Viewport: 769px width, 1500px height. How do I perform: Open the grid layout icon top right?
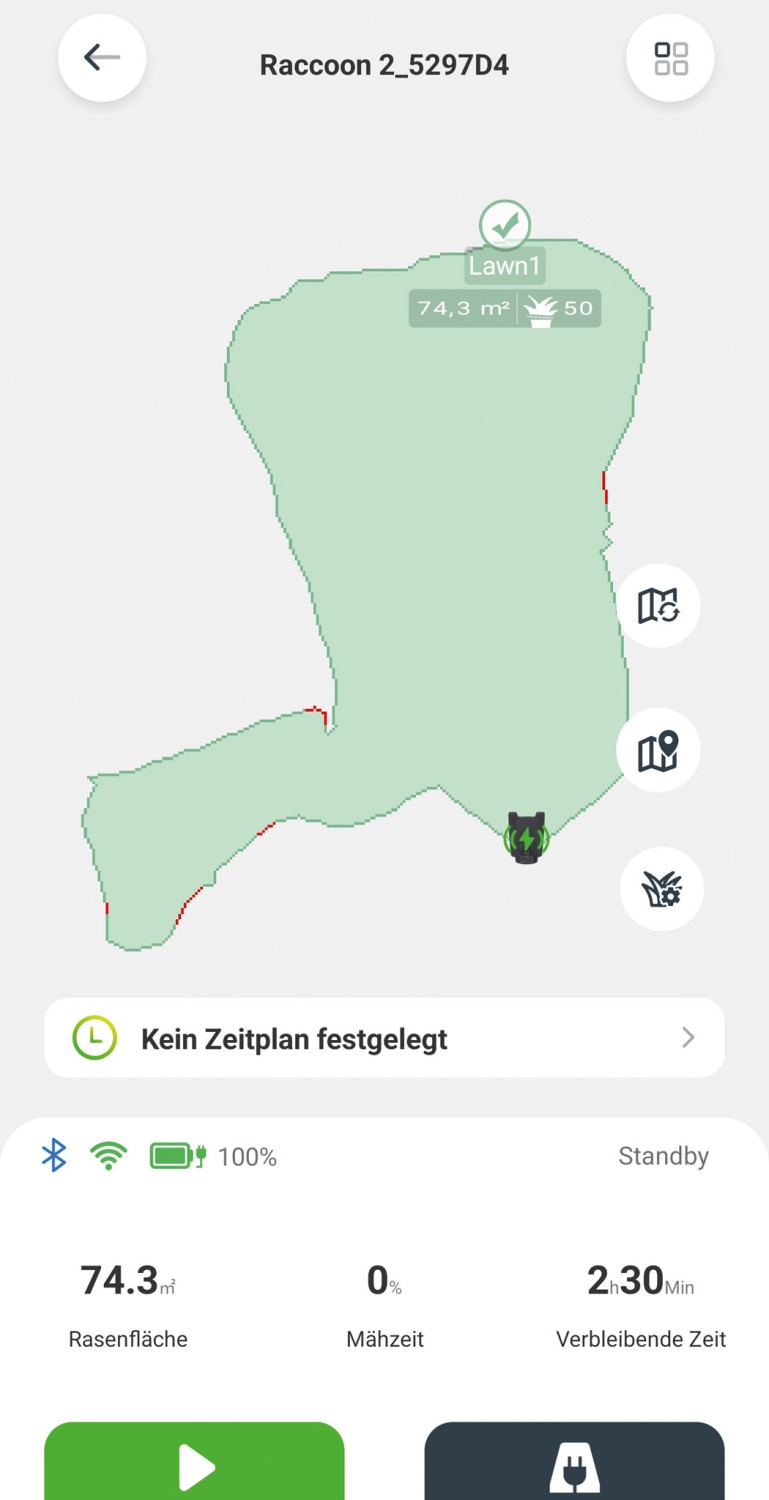click(x=670, y=58)
